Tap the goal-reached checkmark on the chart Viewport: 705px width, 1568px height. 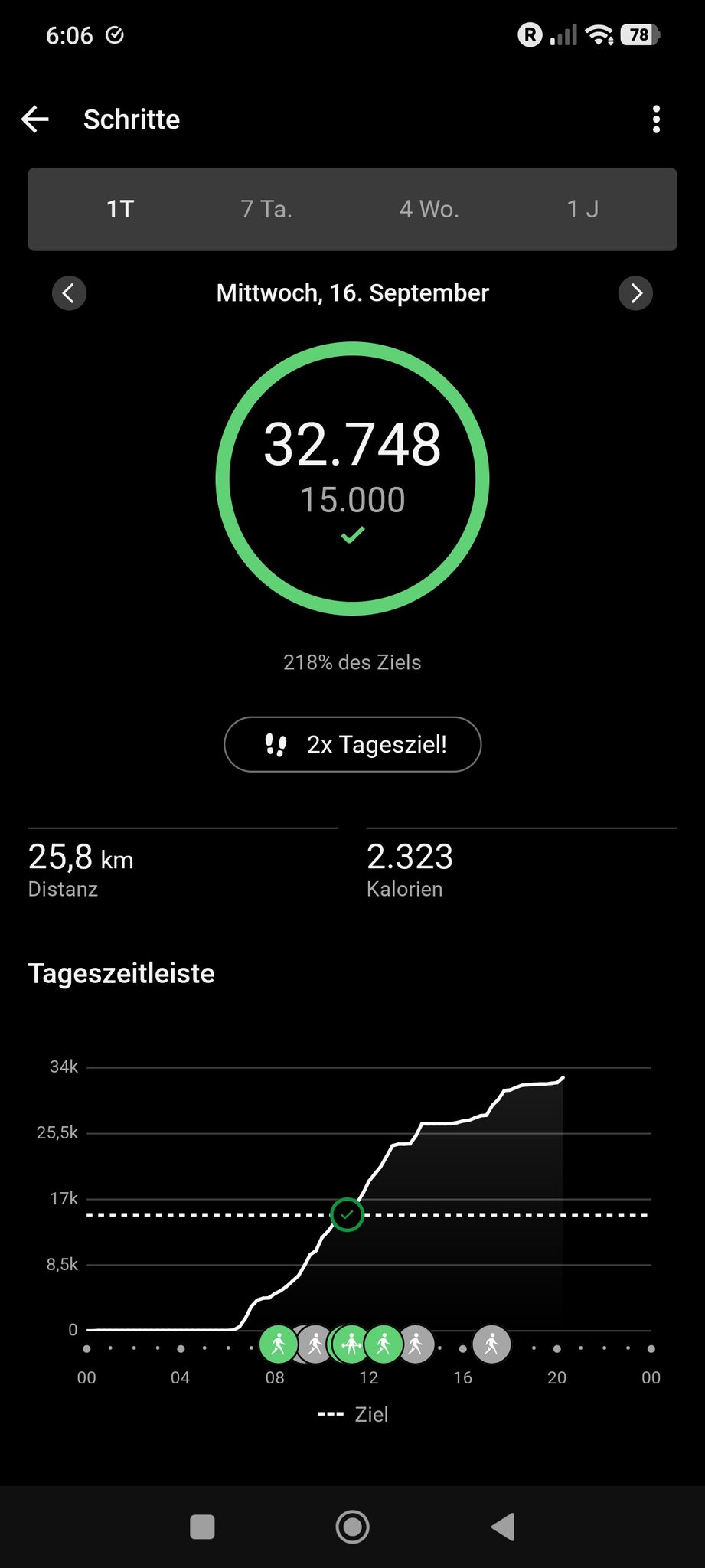[347, 1214]
